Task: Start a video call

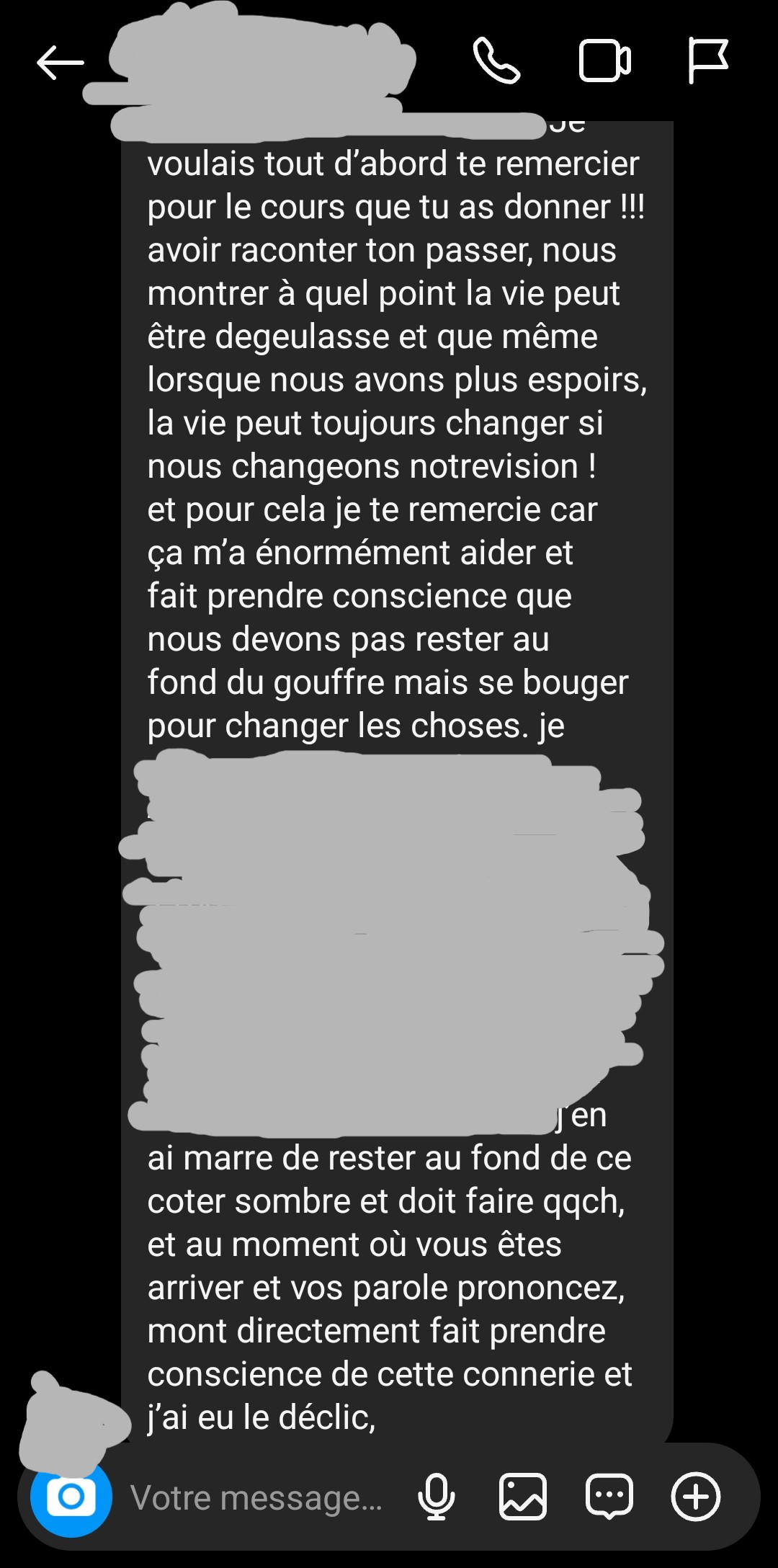Action: point(605,61)
